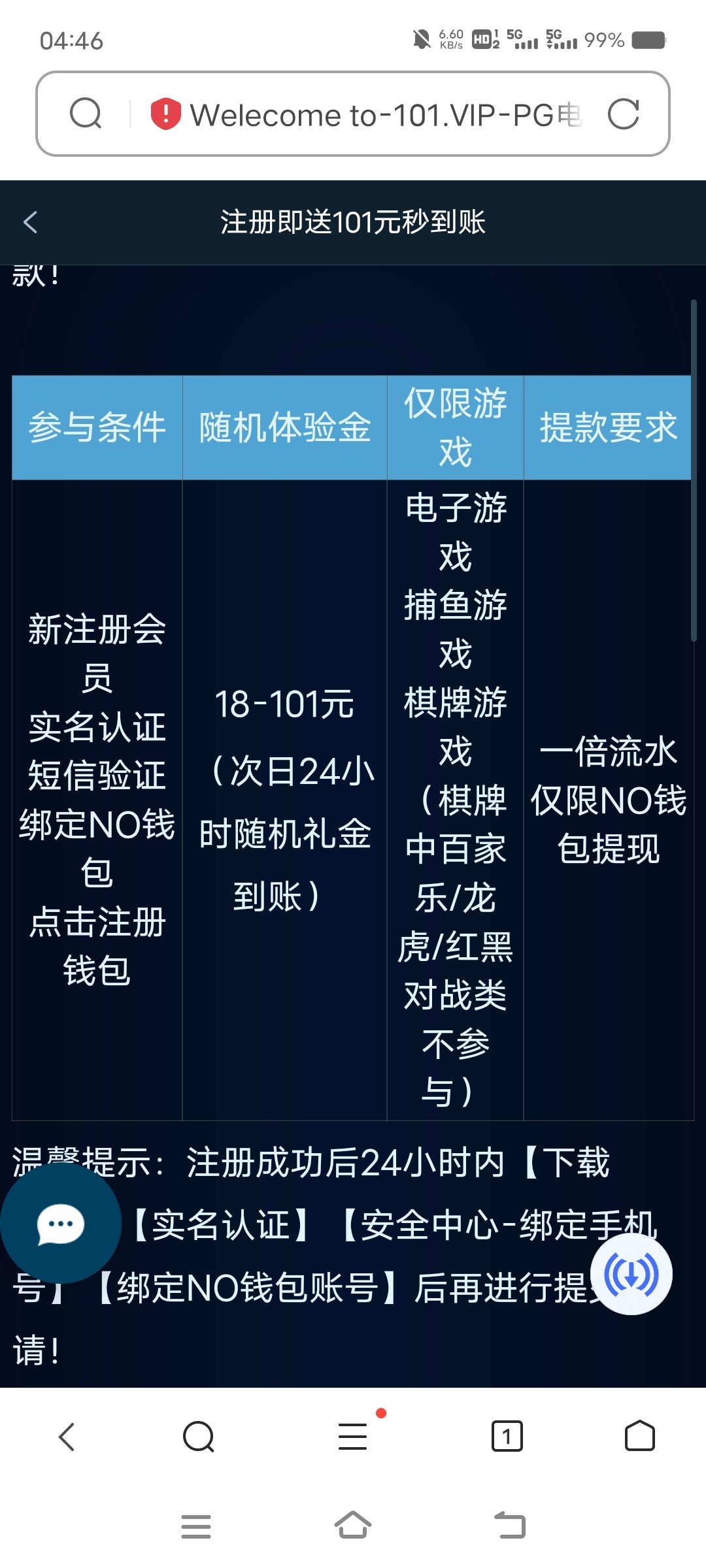Tap the search icon in the address bar
Viewport: 706px width, 1568px height.
(x=86, y=114)
